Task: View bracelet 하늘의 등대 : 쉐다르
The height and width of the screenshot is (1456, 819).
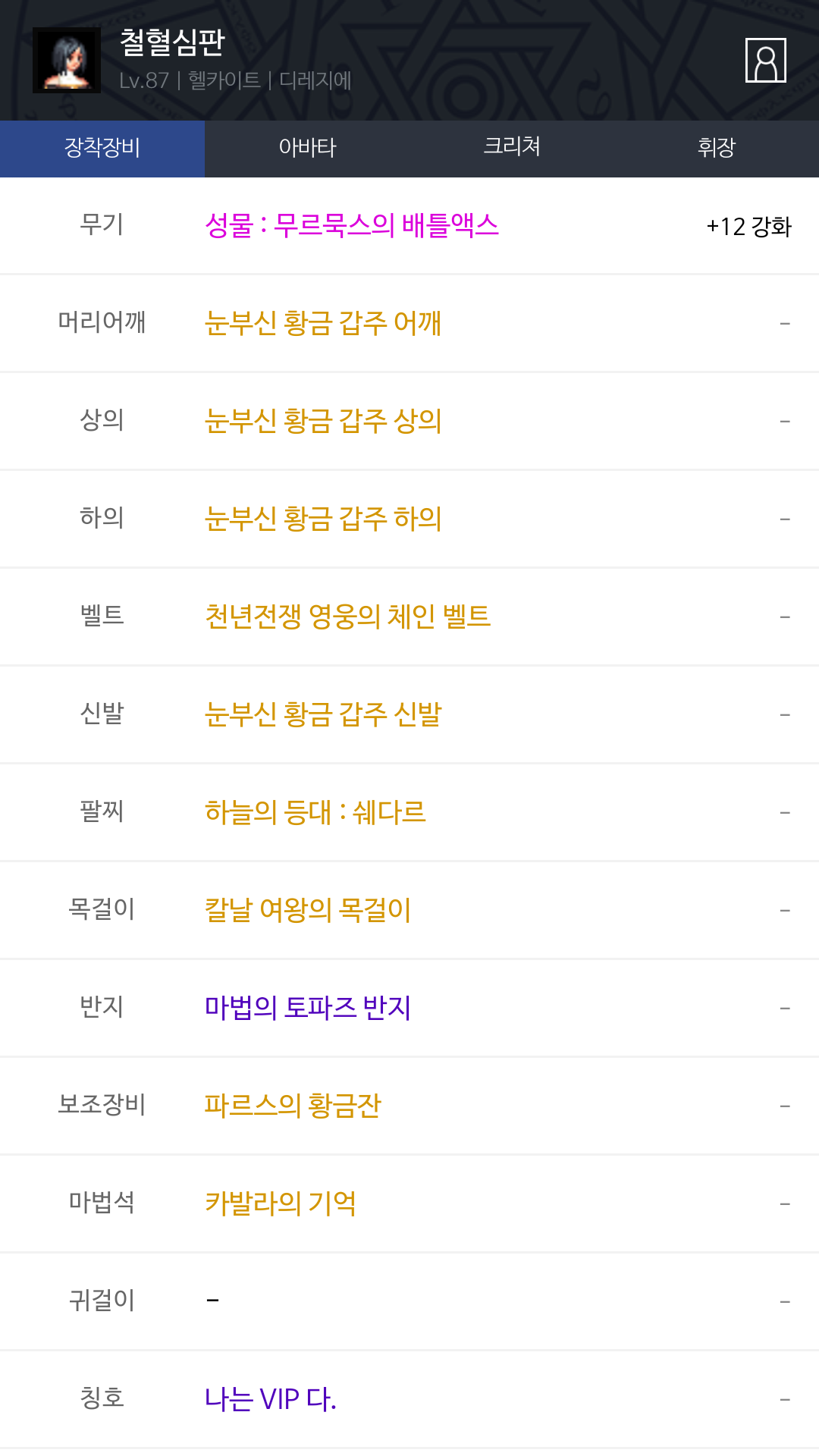Action: point(315,812)
